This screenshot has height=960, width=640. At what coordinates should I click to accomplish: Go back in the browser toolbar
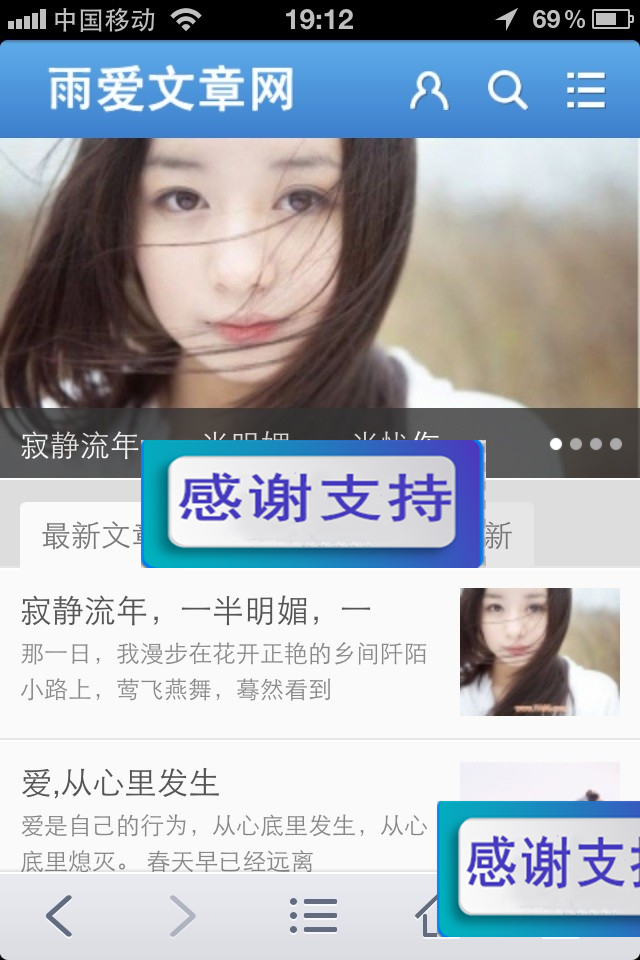(60, 915)
